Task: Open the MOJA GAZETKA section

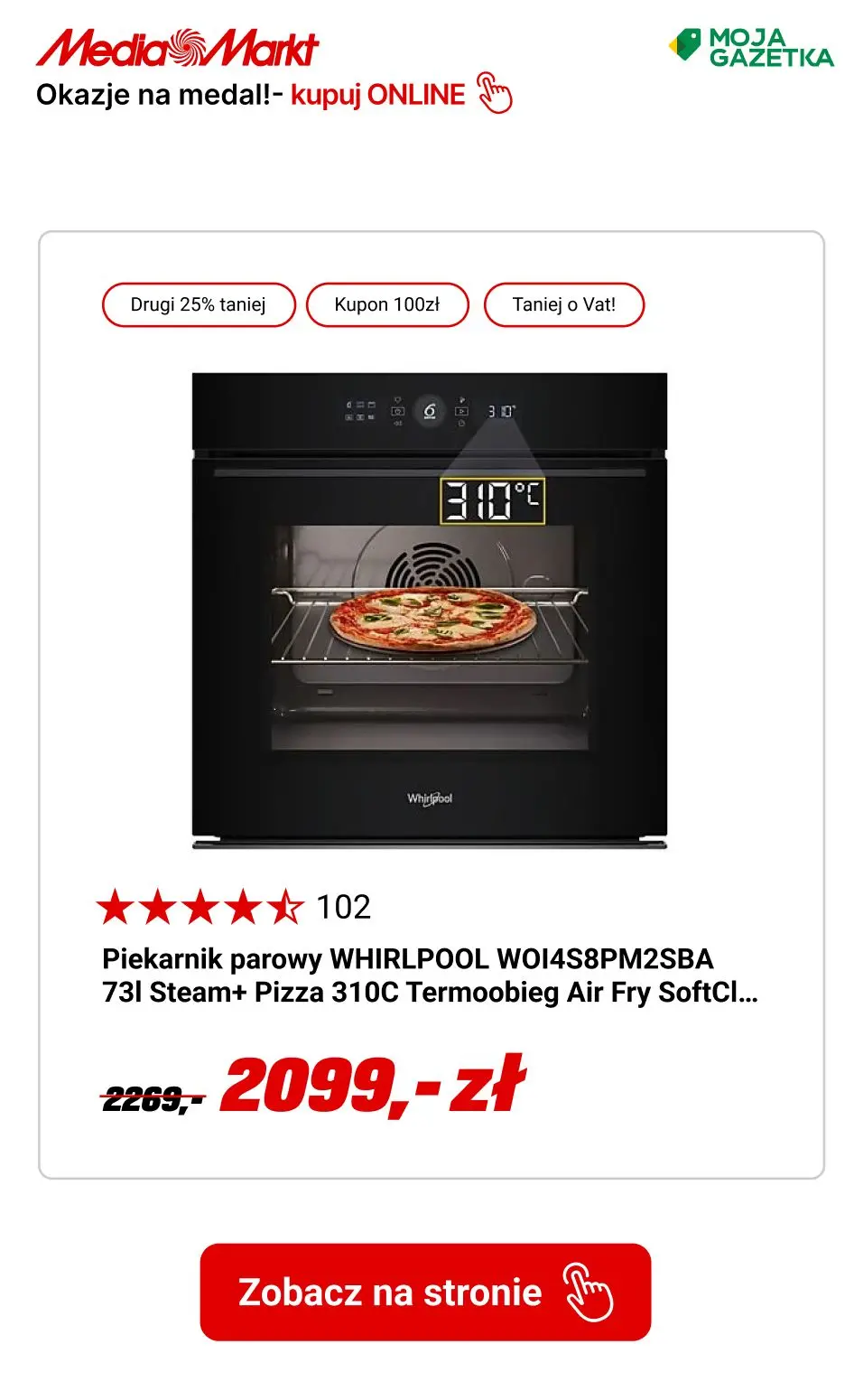Action: click(x=749, y=45)
